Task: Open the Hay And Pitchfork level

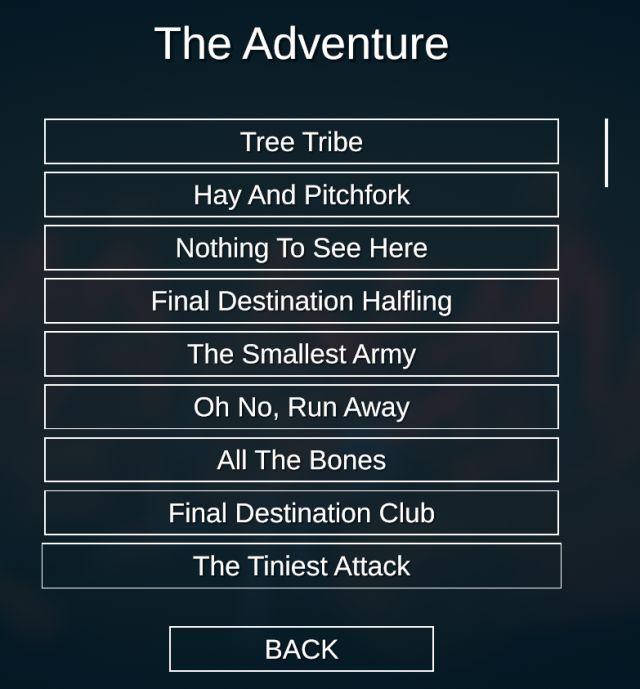Action: click(x=301, y=195)
